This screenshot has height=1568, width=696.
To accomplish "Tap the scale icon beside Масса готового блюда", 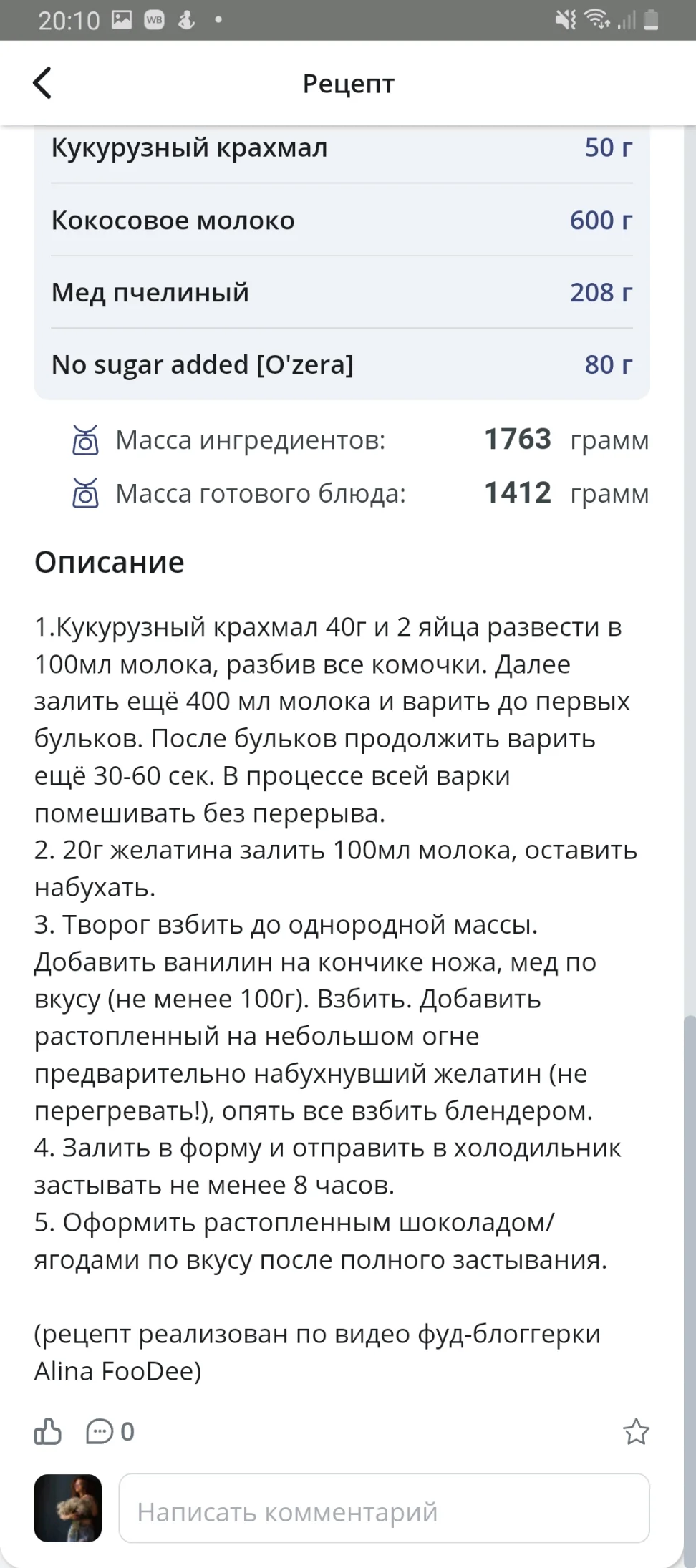I will pos(84,494).
